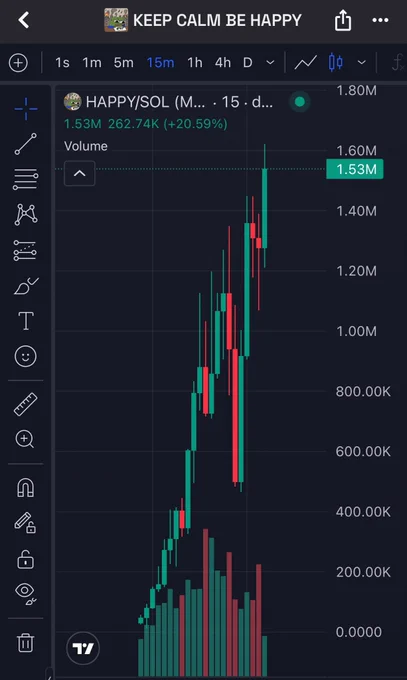Switch to the 1s timeframe

[x=62, y=63]
